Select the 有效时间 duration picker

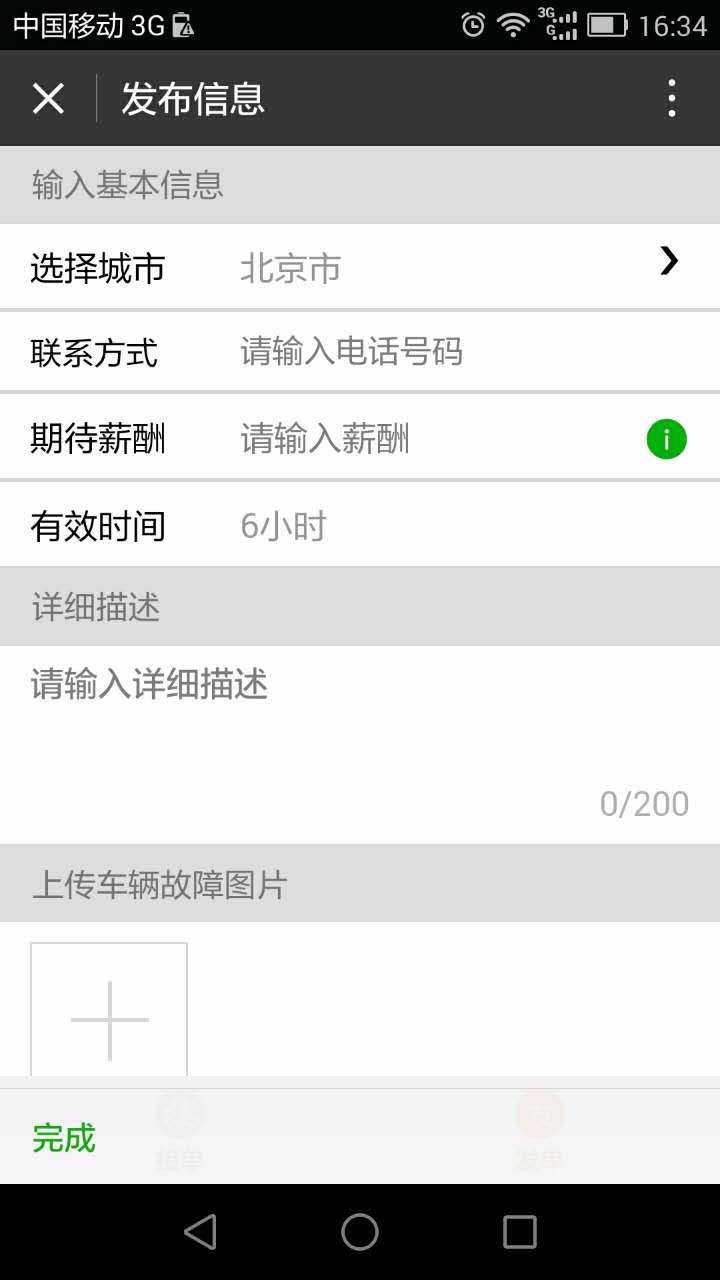coord(450,526)
